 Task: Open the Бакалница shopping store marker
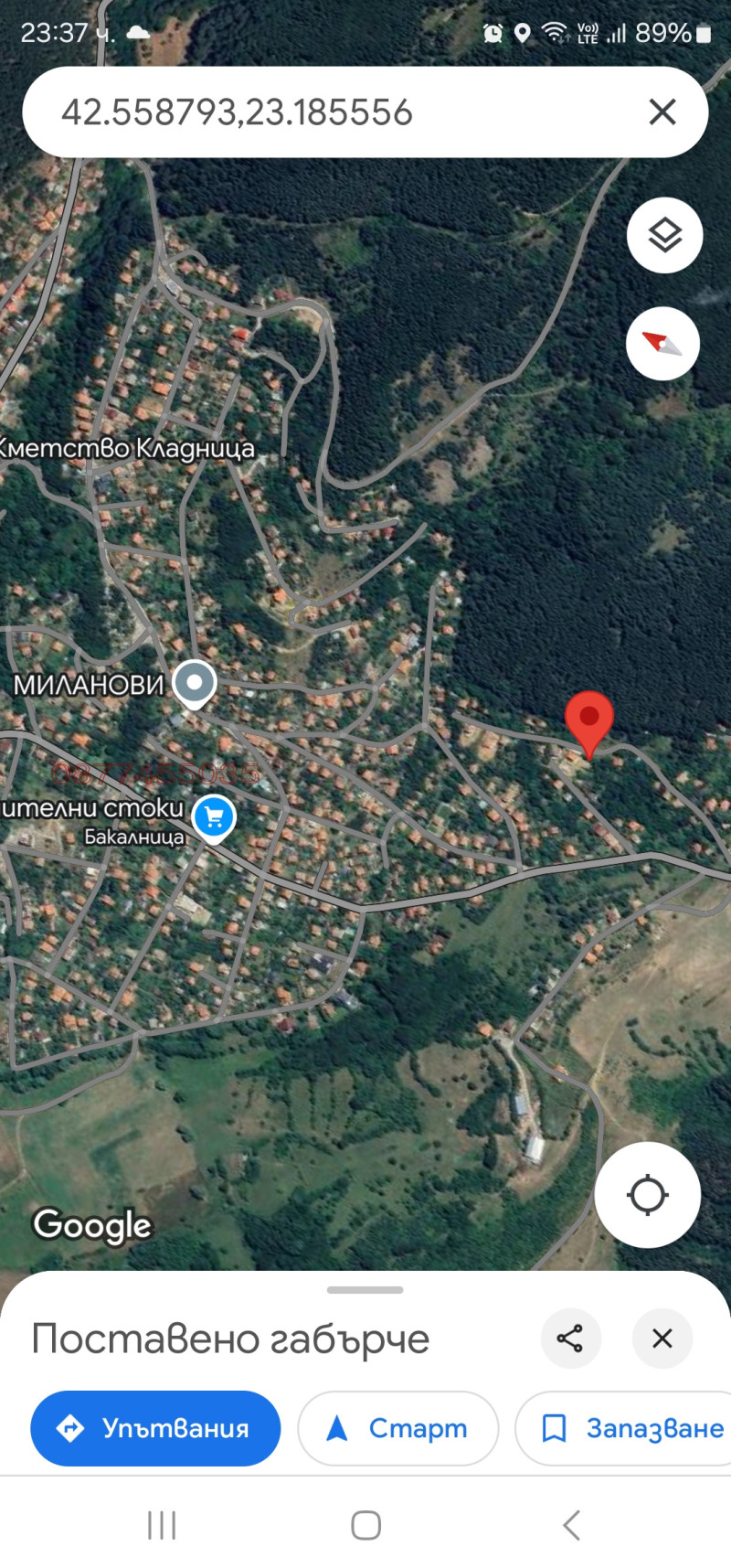[x=214, y=817]
